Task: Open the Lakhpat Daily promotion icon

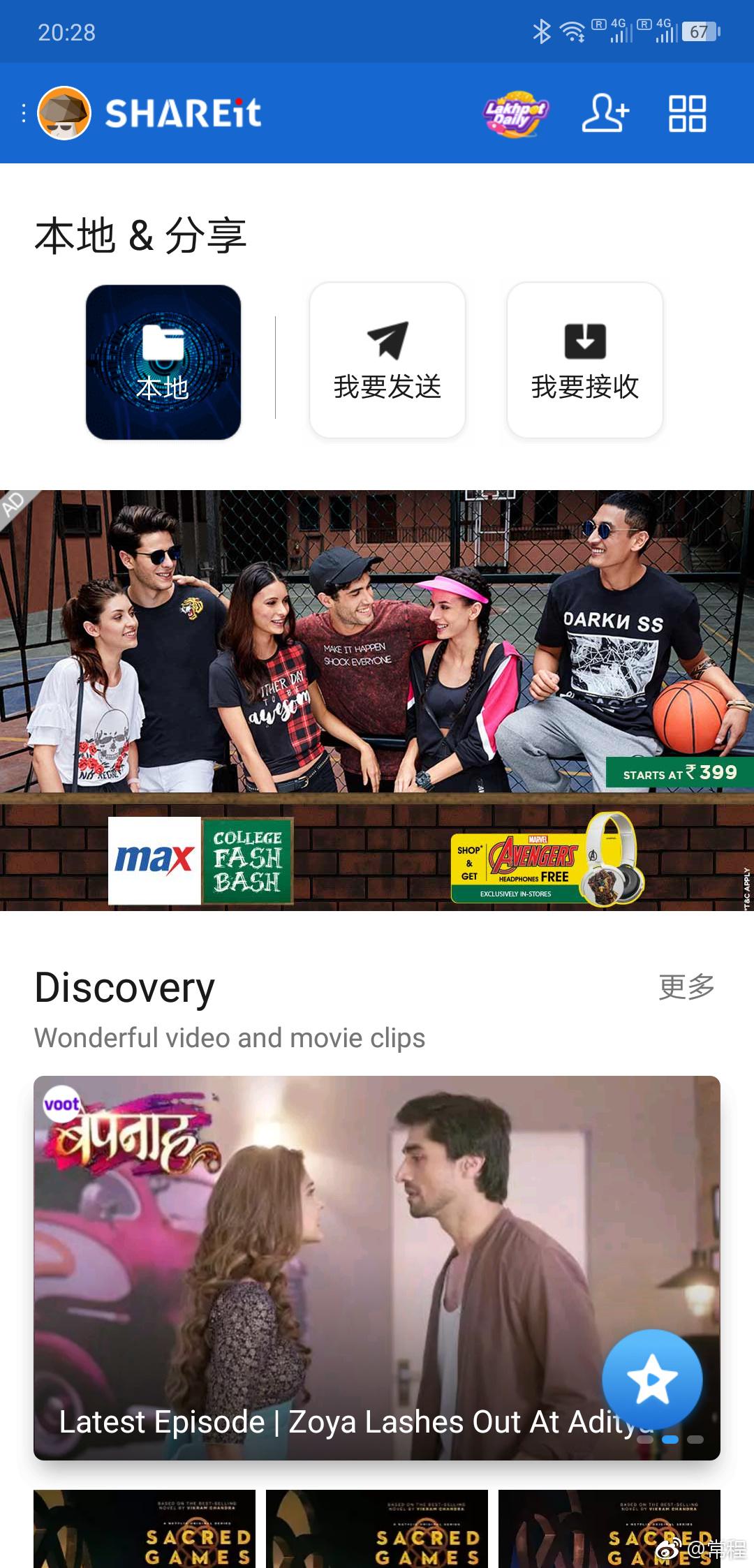Action: click(x=516, y=113)
